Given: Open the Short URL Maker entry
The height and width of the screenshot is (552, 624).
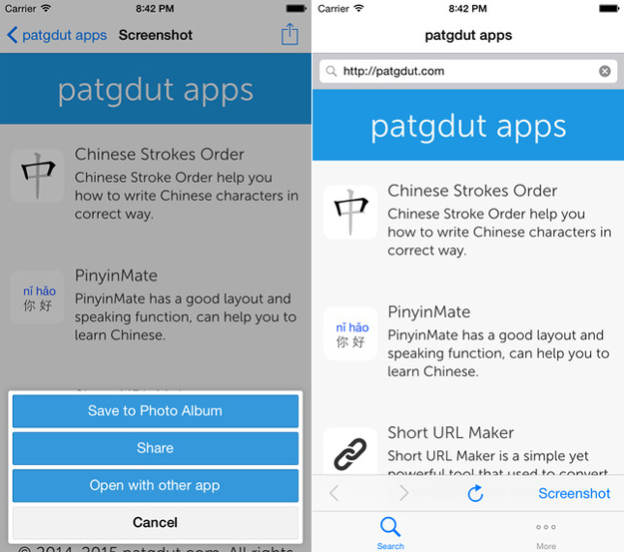Looking at the screenshot, I should coord(450,433).
